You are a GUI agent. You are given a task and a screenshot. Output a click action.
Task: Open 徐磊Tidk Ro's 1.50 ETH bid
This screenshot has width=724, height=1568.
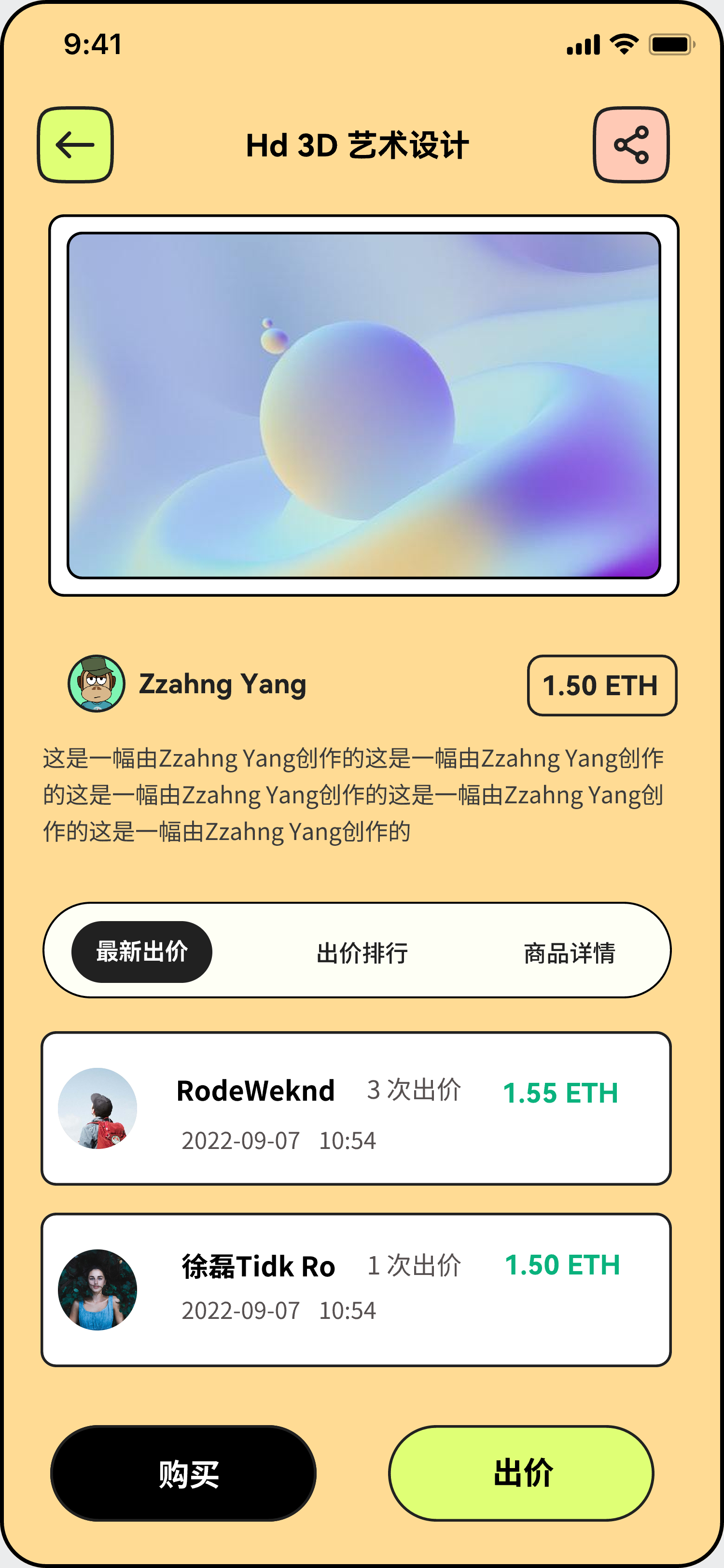tap(356, 1289)
